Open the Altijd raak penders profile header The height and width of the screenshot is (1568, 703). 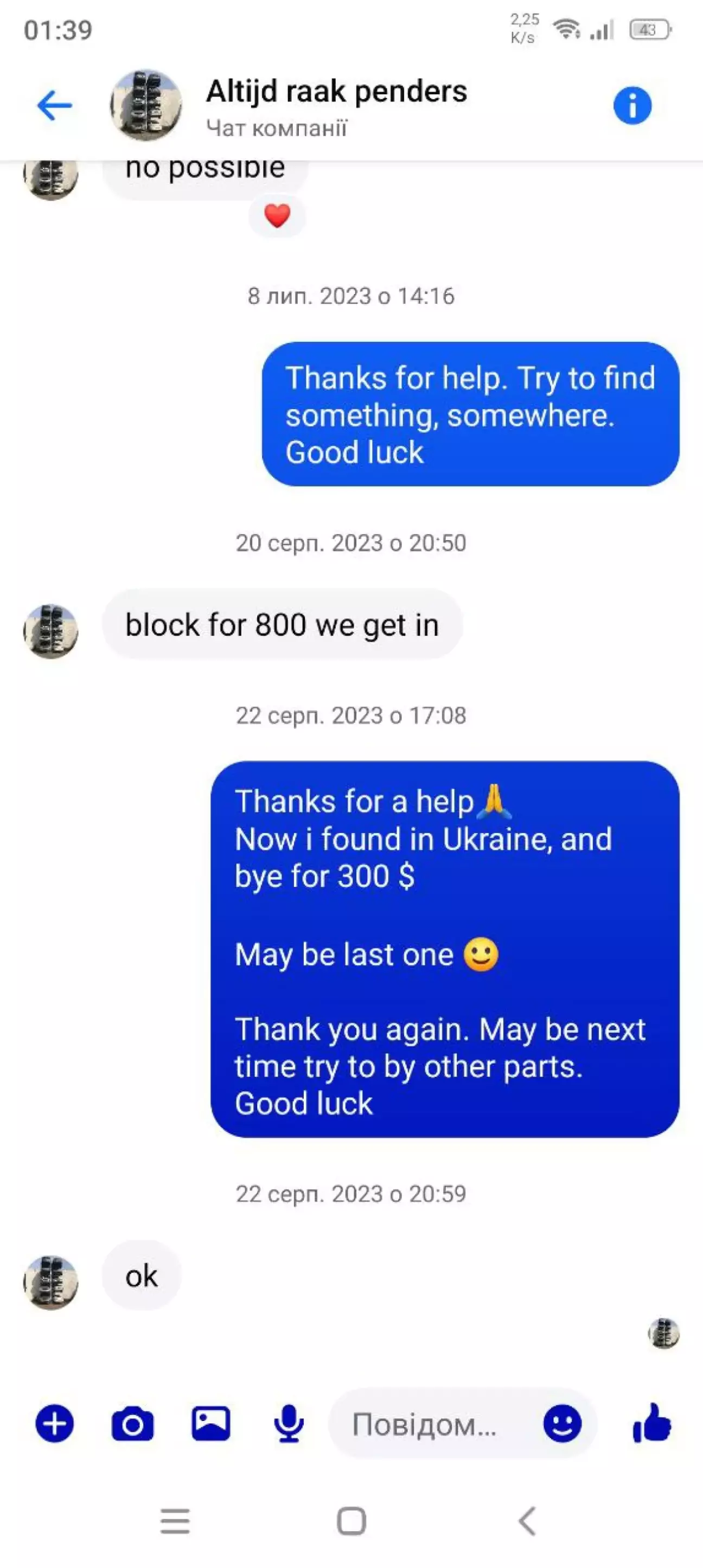click(x=336, y=106)
